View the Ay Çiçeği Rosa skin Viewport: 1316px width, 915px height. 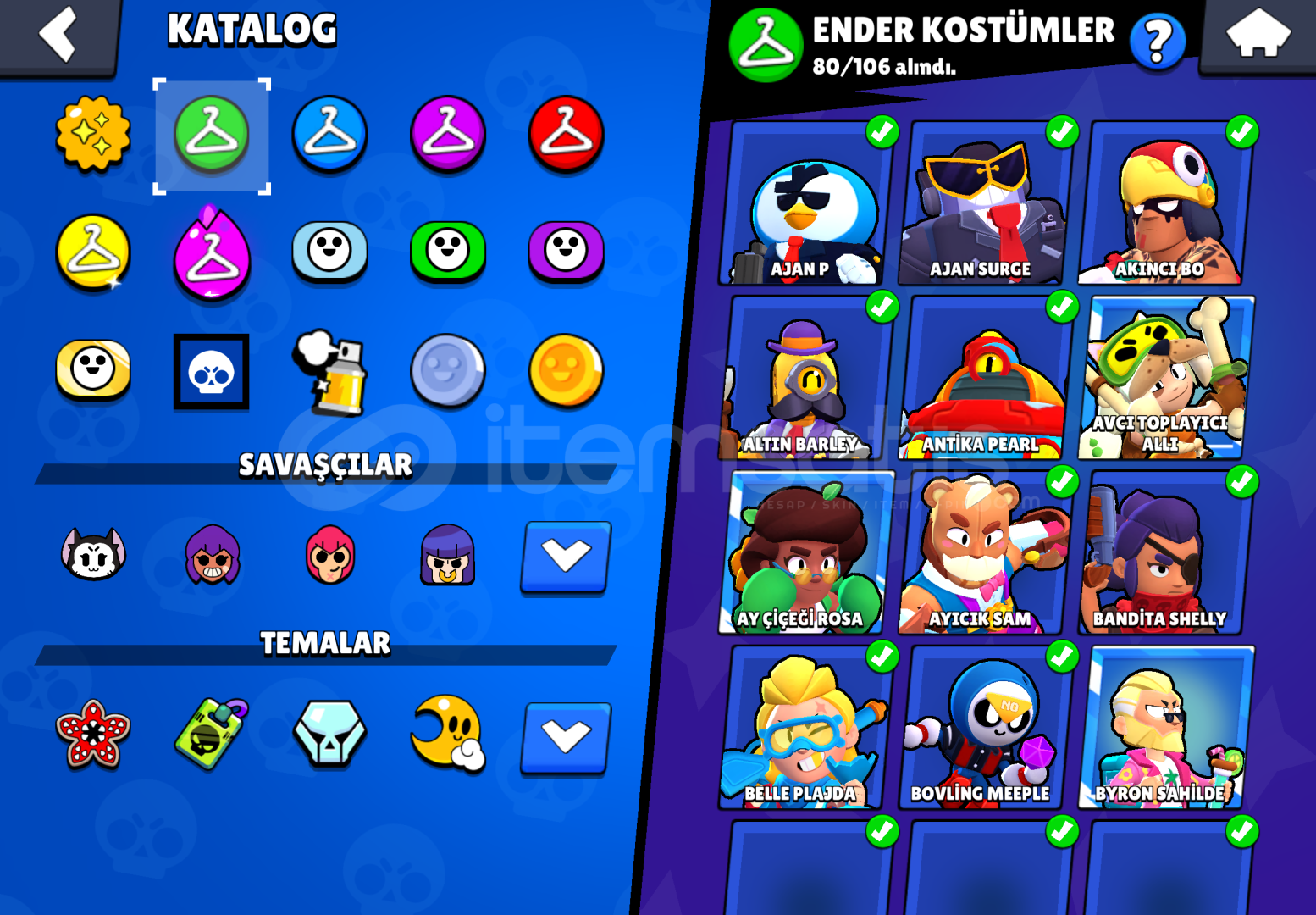[x=807, y=555]
